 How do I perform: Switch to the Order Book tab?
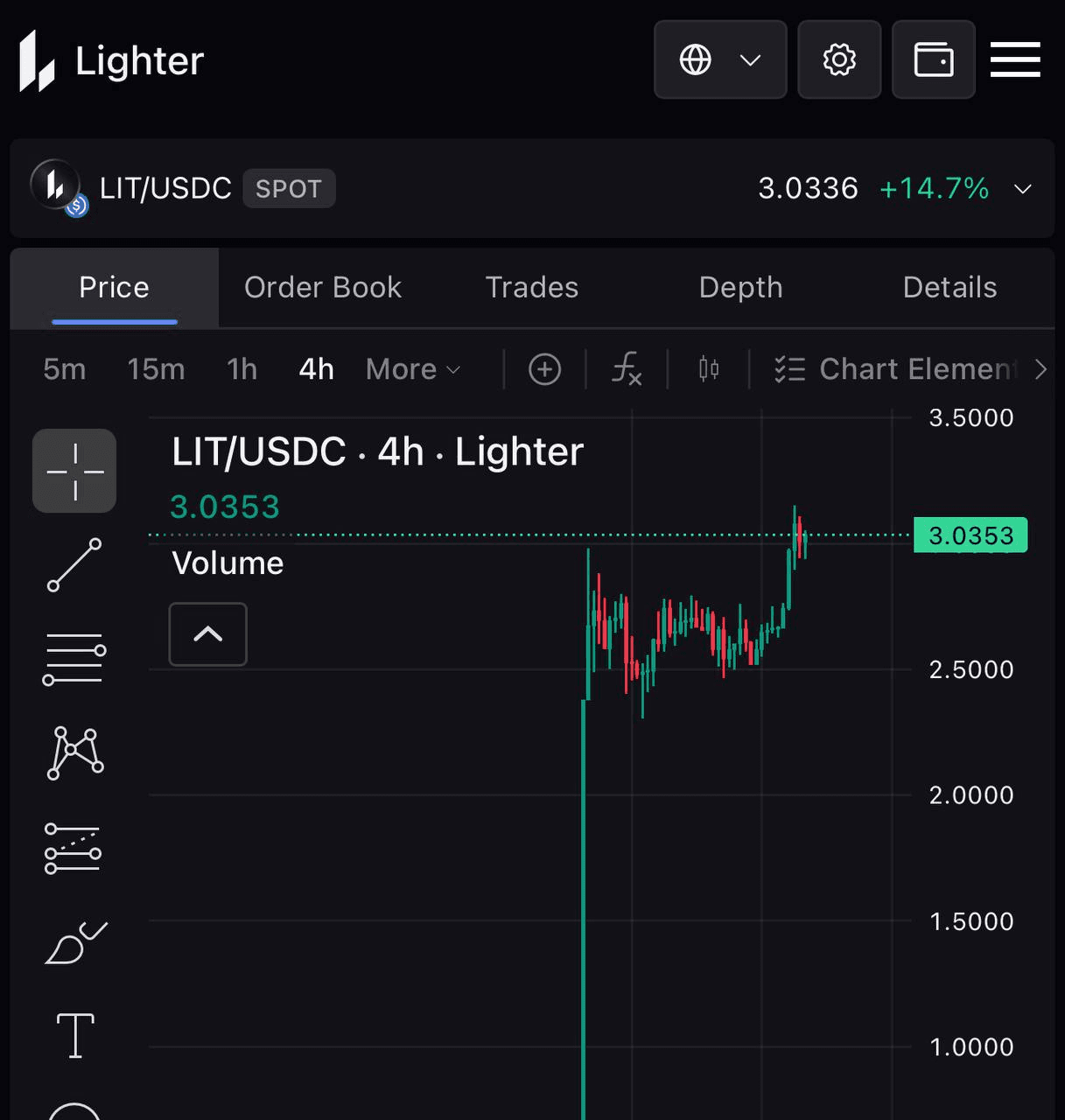tap(322, 288)
